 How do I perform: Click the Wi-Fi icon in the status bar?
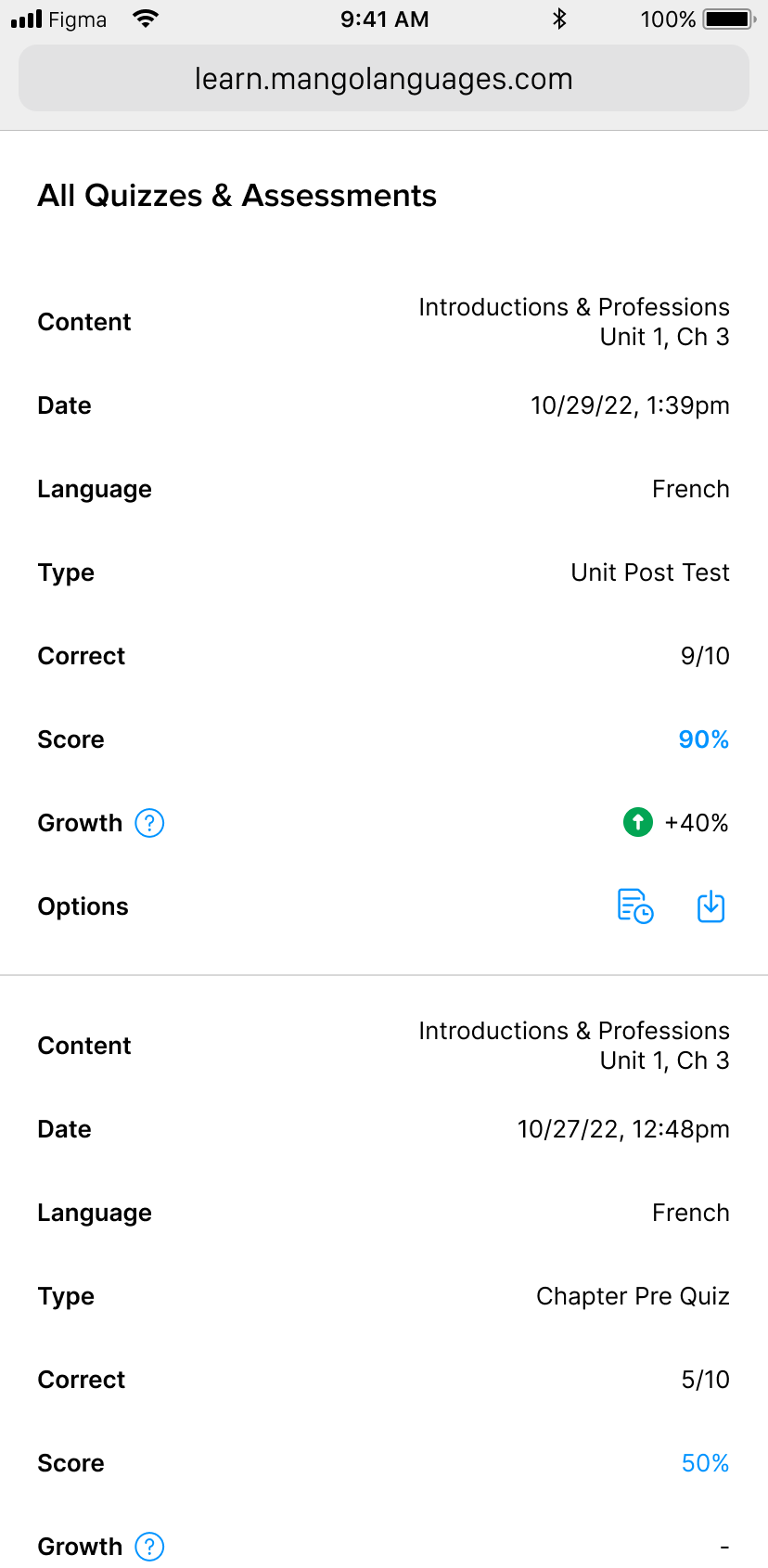[146, 17]
